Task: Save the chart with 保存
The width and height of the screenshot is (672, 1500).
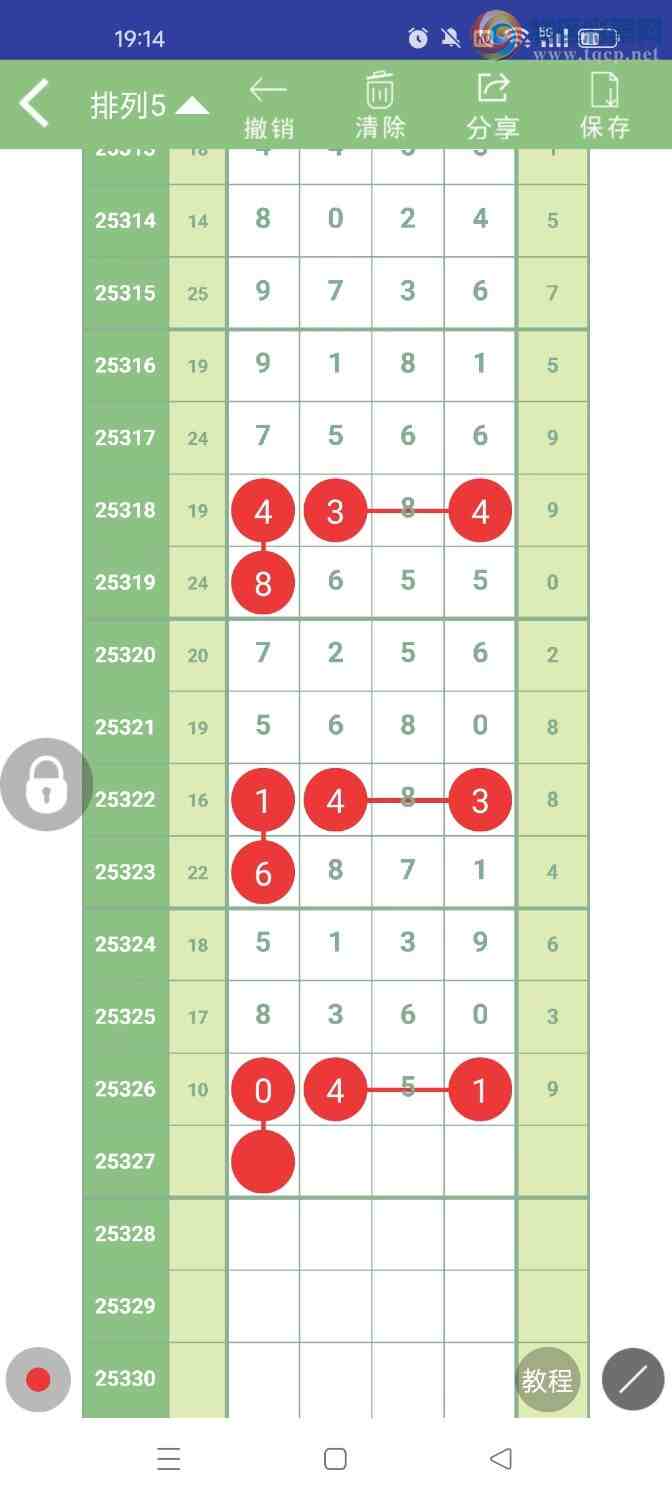Action: (x=605, y=106)
